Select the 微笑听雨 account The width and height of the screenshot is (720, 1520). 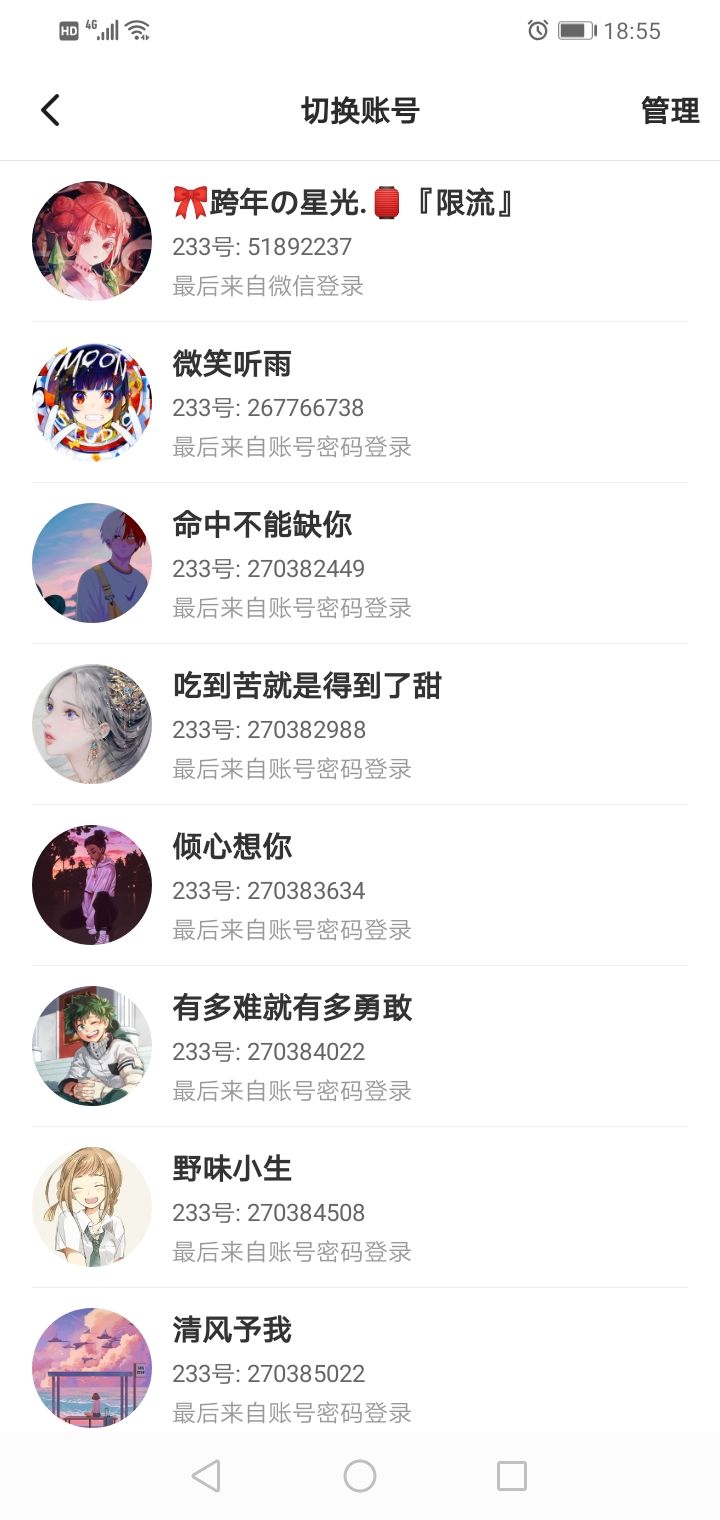(x=360, y=403)
